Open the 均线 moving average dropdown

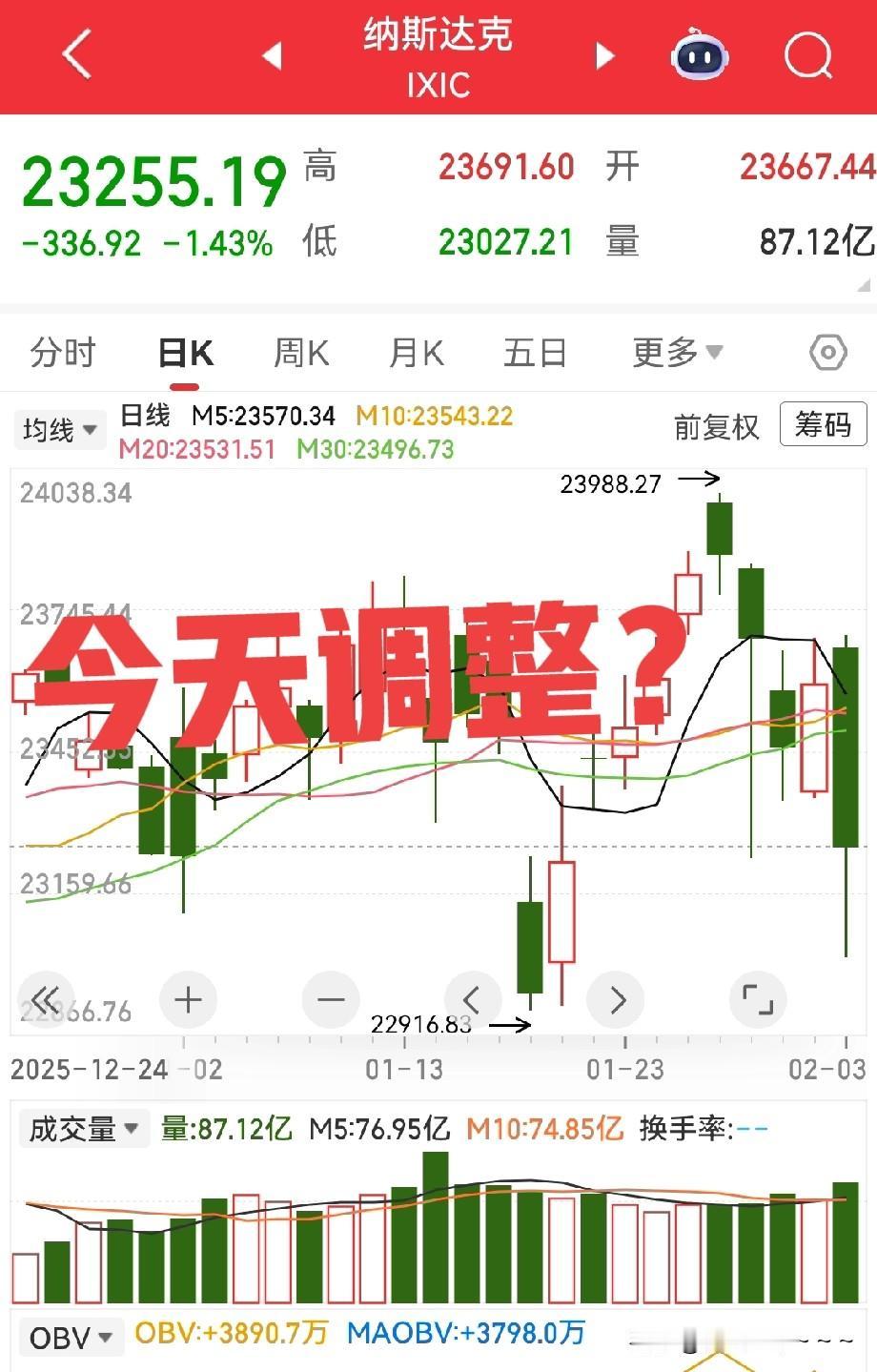59,429
